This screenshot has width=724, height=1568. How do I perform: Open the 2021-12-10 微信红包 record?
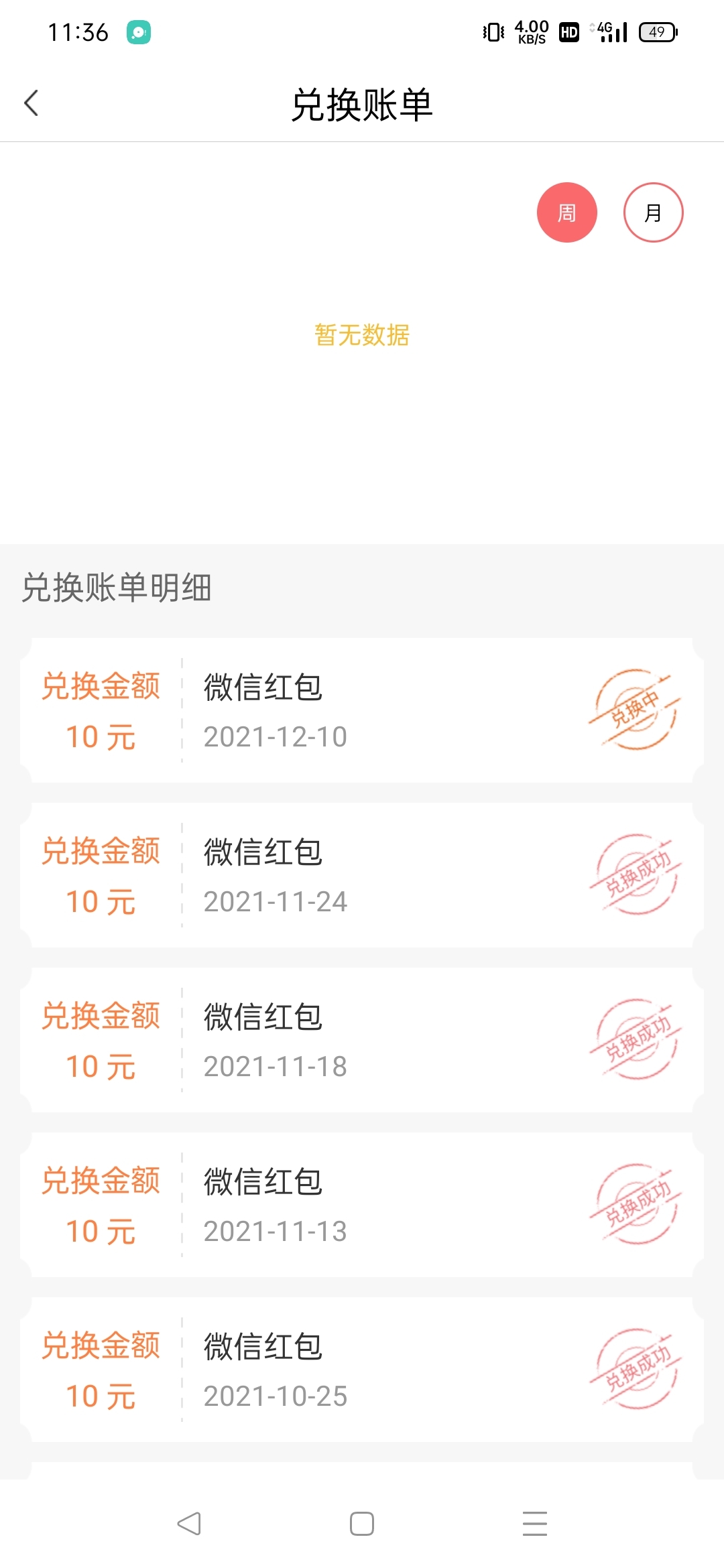(362, 710)
